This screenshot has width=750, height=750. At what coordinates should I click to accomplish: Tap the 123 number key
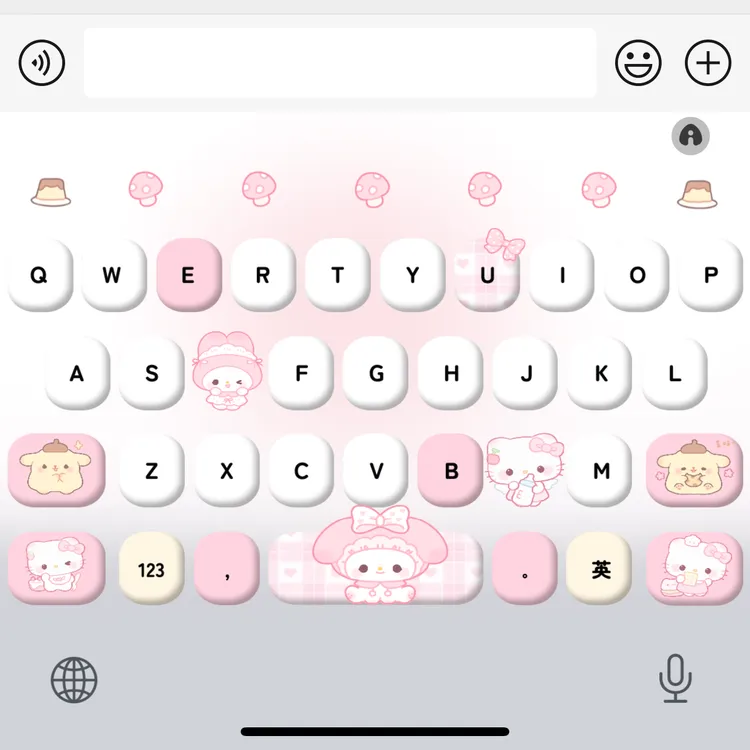tap(151, 568)
